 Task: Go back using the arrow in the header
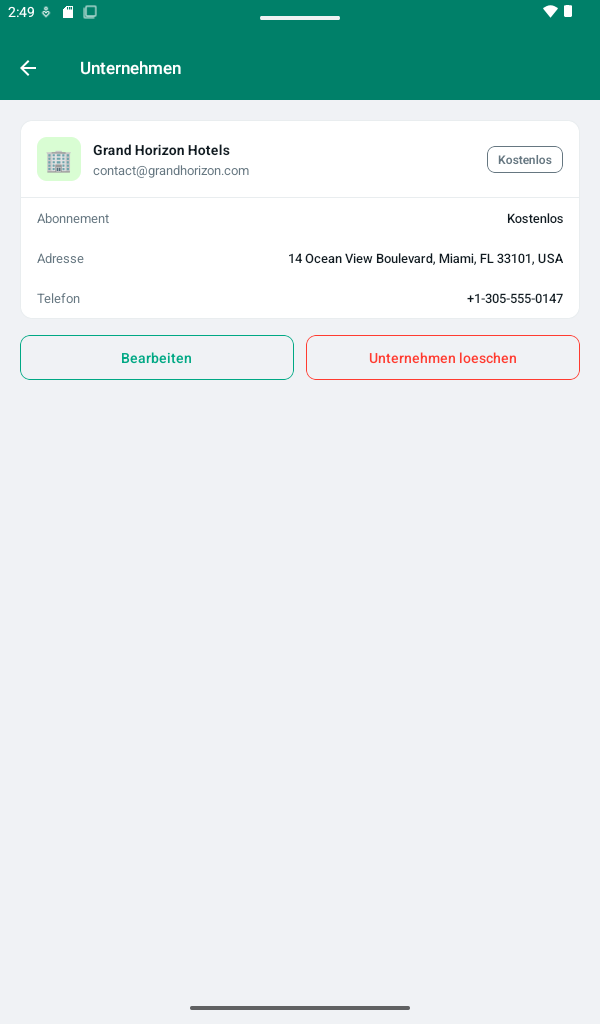point(28,68)
